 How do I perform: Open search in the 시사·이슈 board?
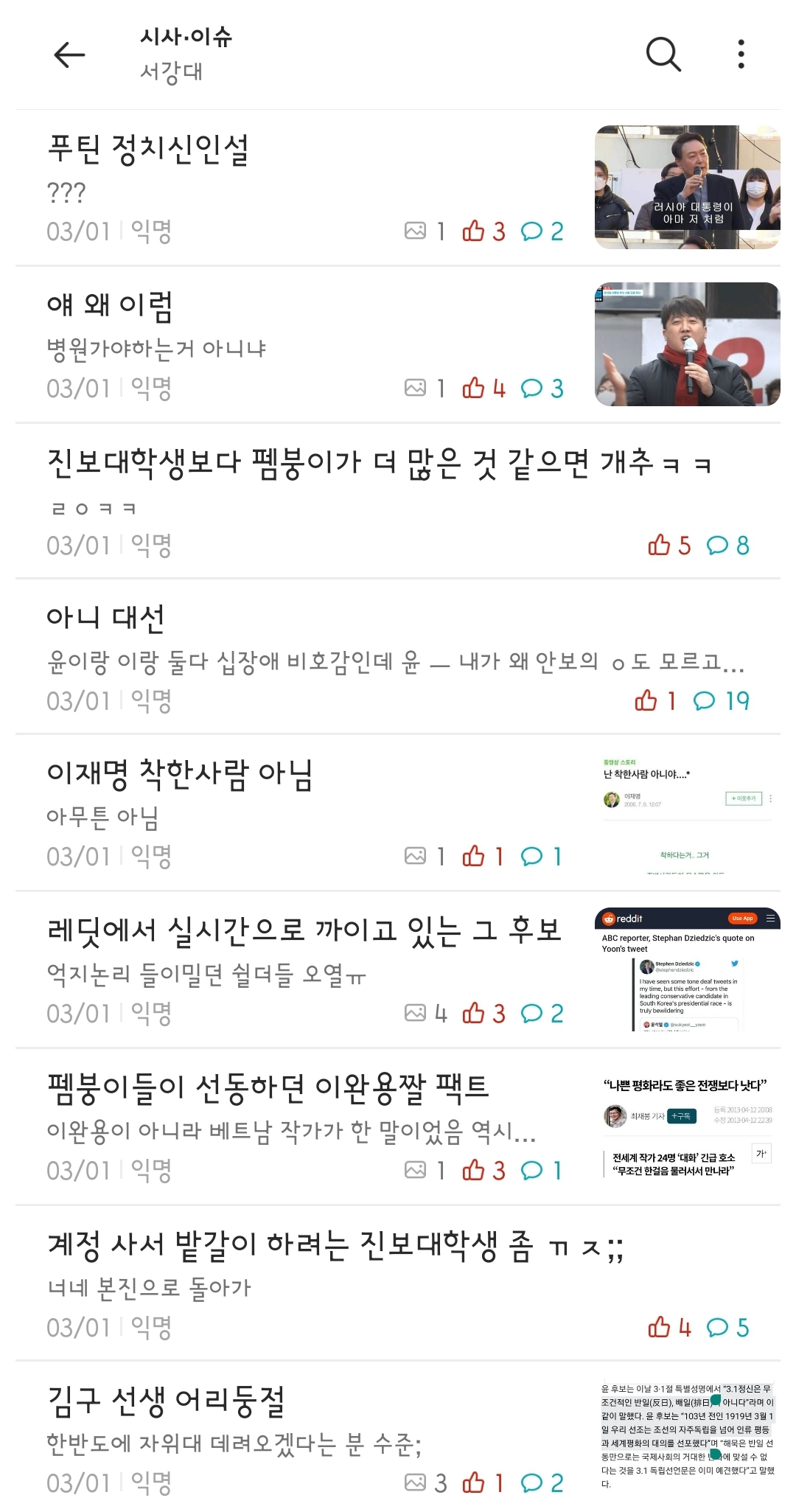663,55
